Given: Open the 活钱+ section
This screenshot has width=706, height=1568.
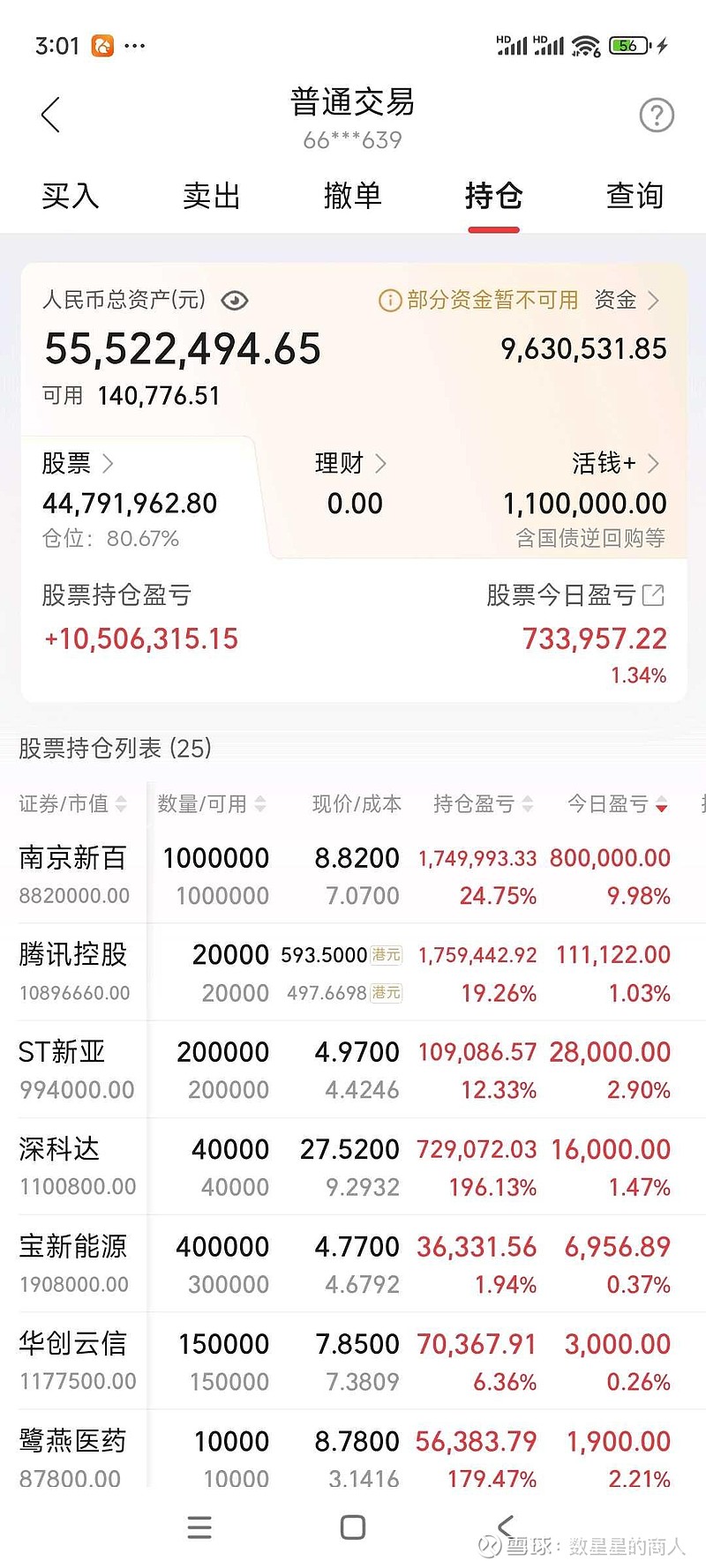Looking at the screenshot, I should pos(616,463).
